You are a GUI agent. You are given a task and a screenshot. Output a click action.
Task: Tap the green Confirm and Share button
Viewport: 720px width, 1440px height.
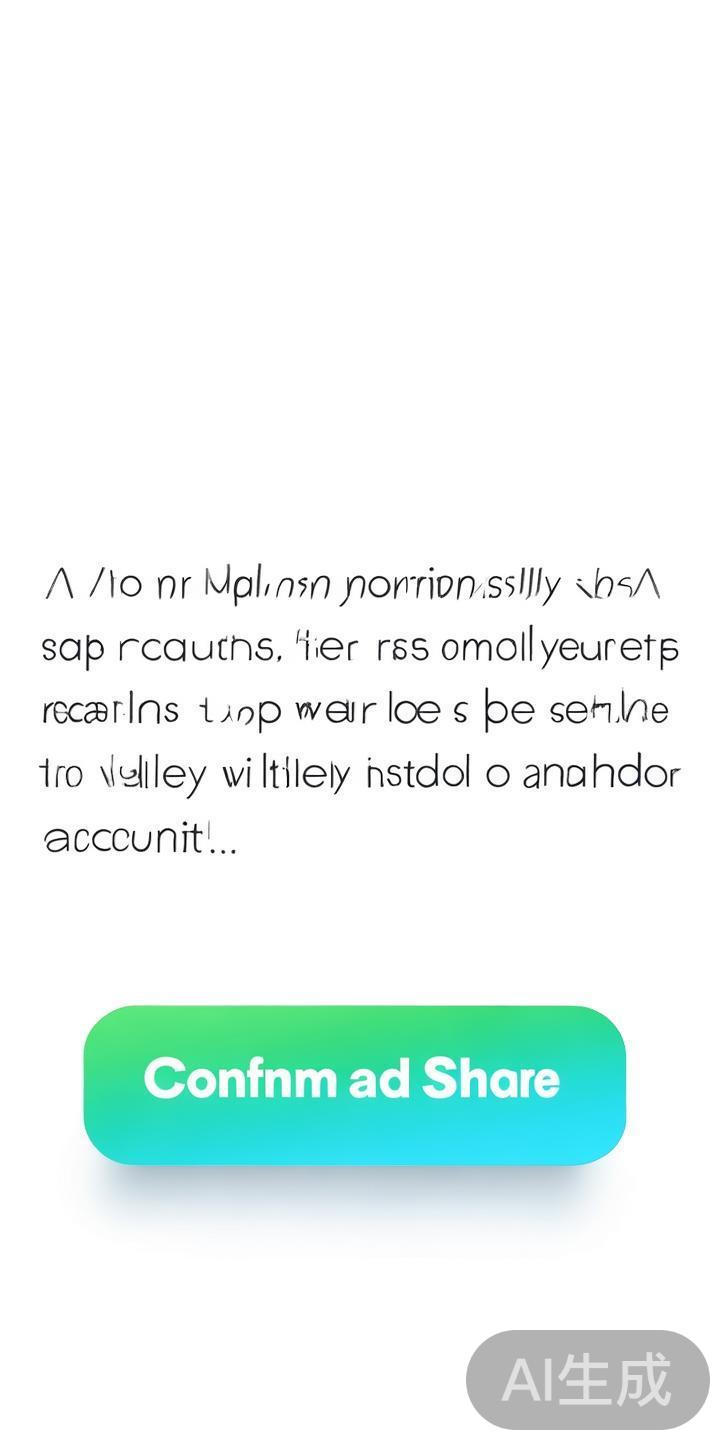354,1084
